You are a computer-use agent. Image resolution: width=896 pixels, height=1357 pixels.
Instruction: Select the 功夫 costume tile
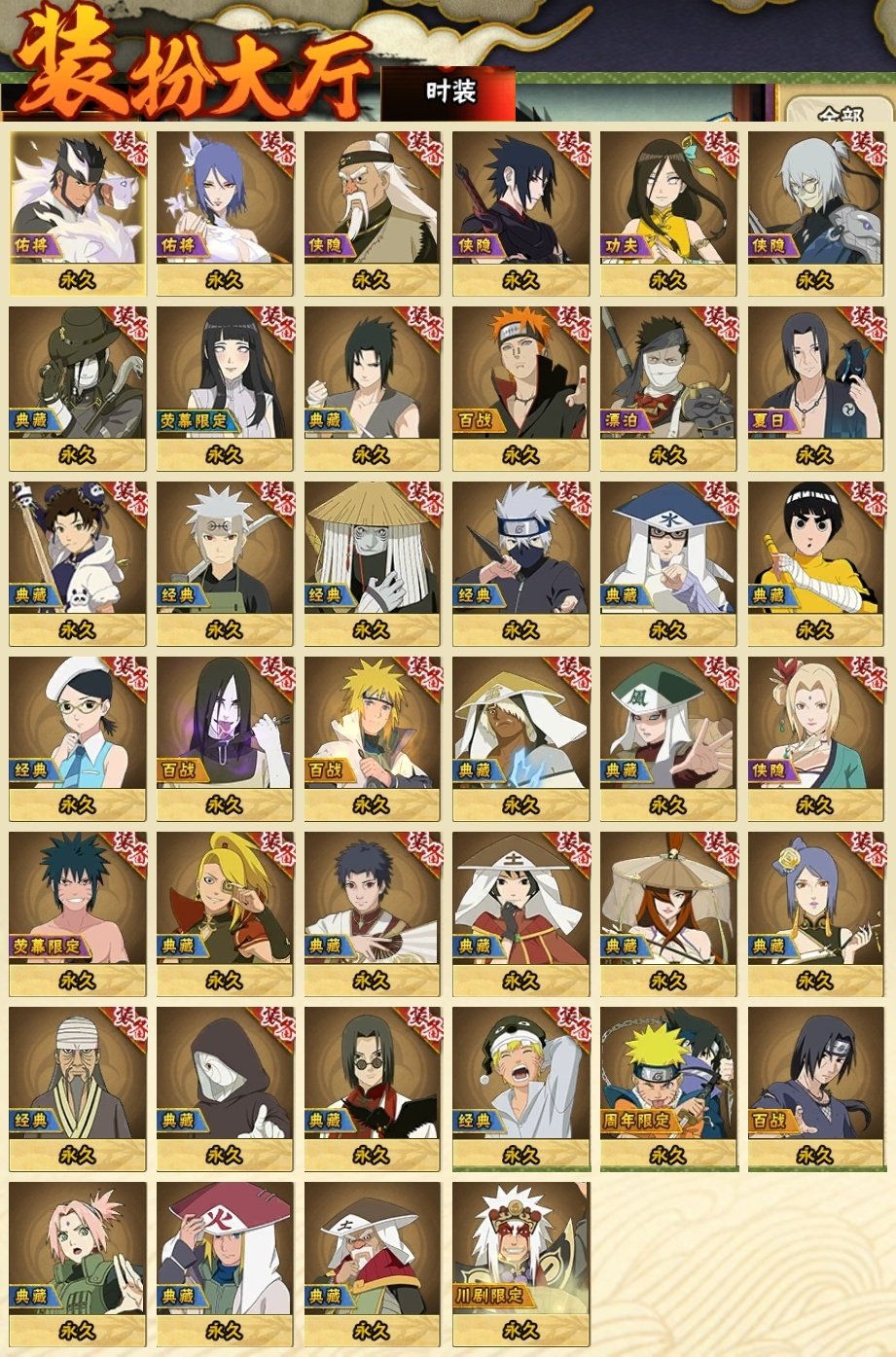pos(667,206)
